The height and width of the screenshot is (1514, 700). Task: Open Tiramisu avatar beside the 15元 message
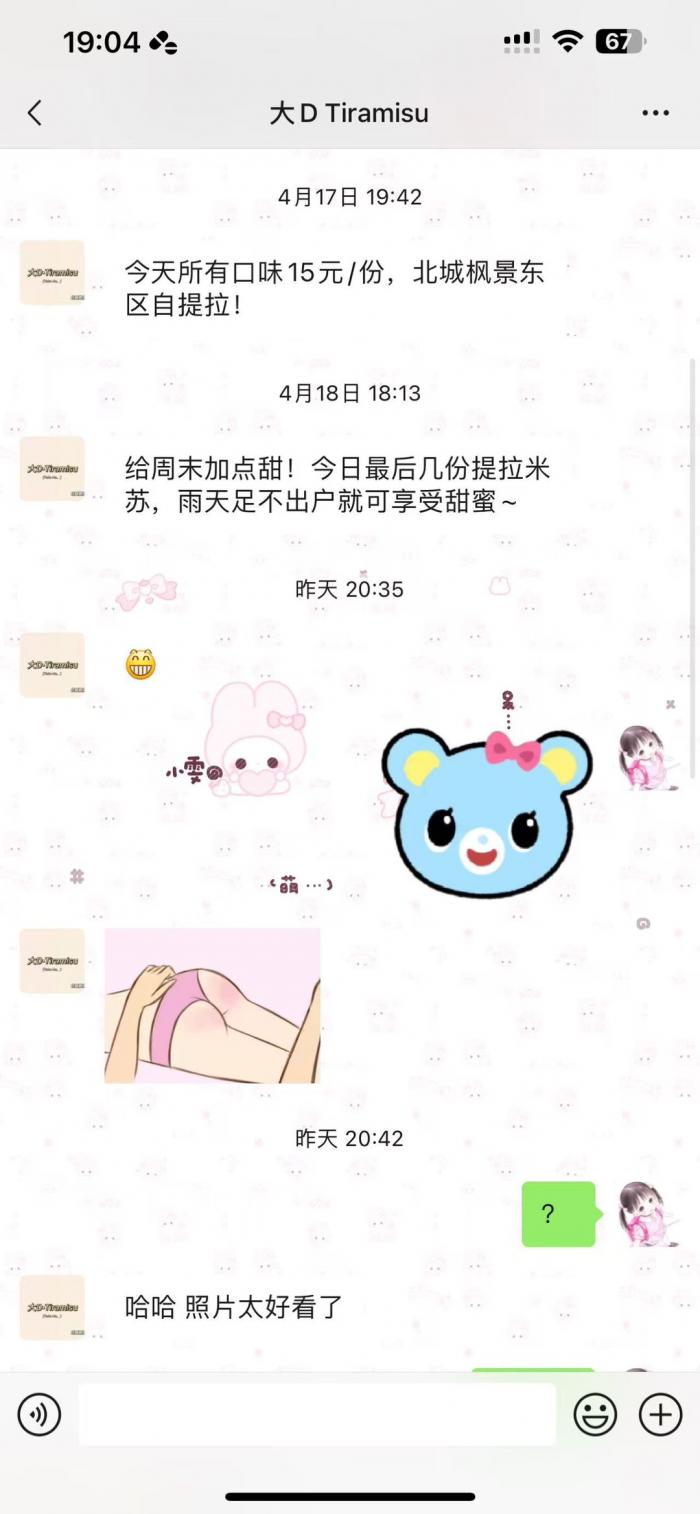point(52,272)
